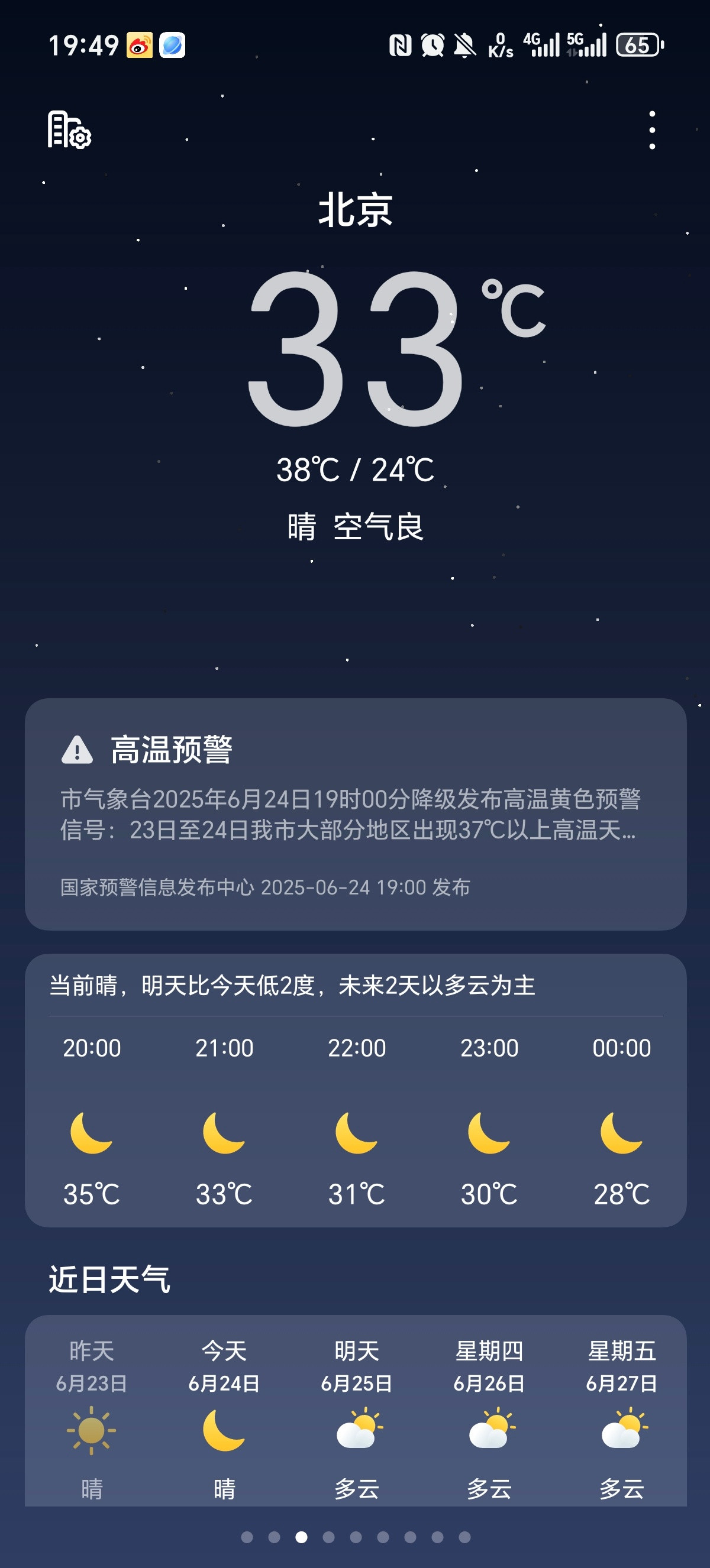View forecast details for 星期四 6月26日
This screenshot has height=1568, width=710.
pyautogui.click(x=489, y=1418)
